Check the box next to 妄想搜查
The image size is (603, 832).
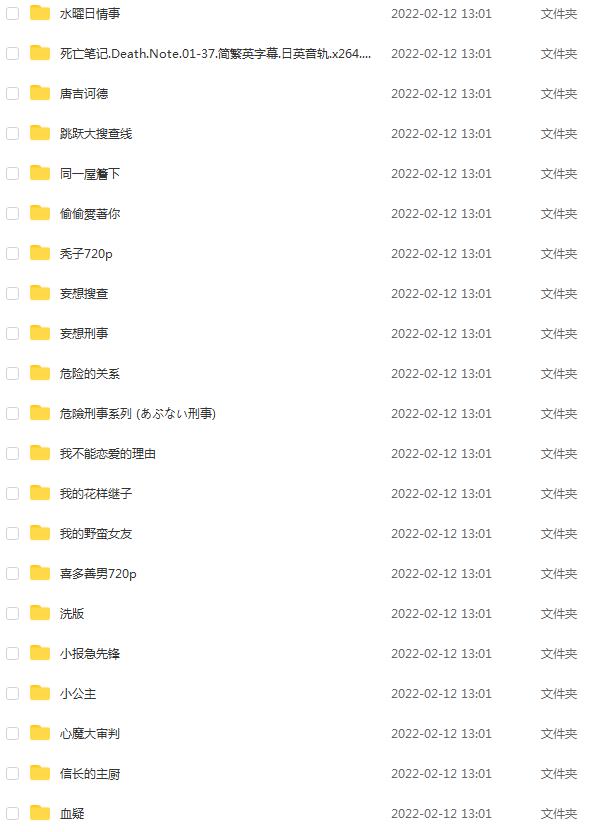coord(13,294)
